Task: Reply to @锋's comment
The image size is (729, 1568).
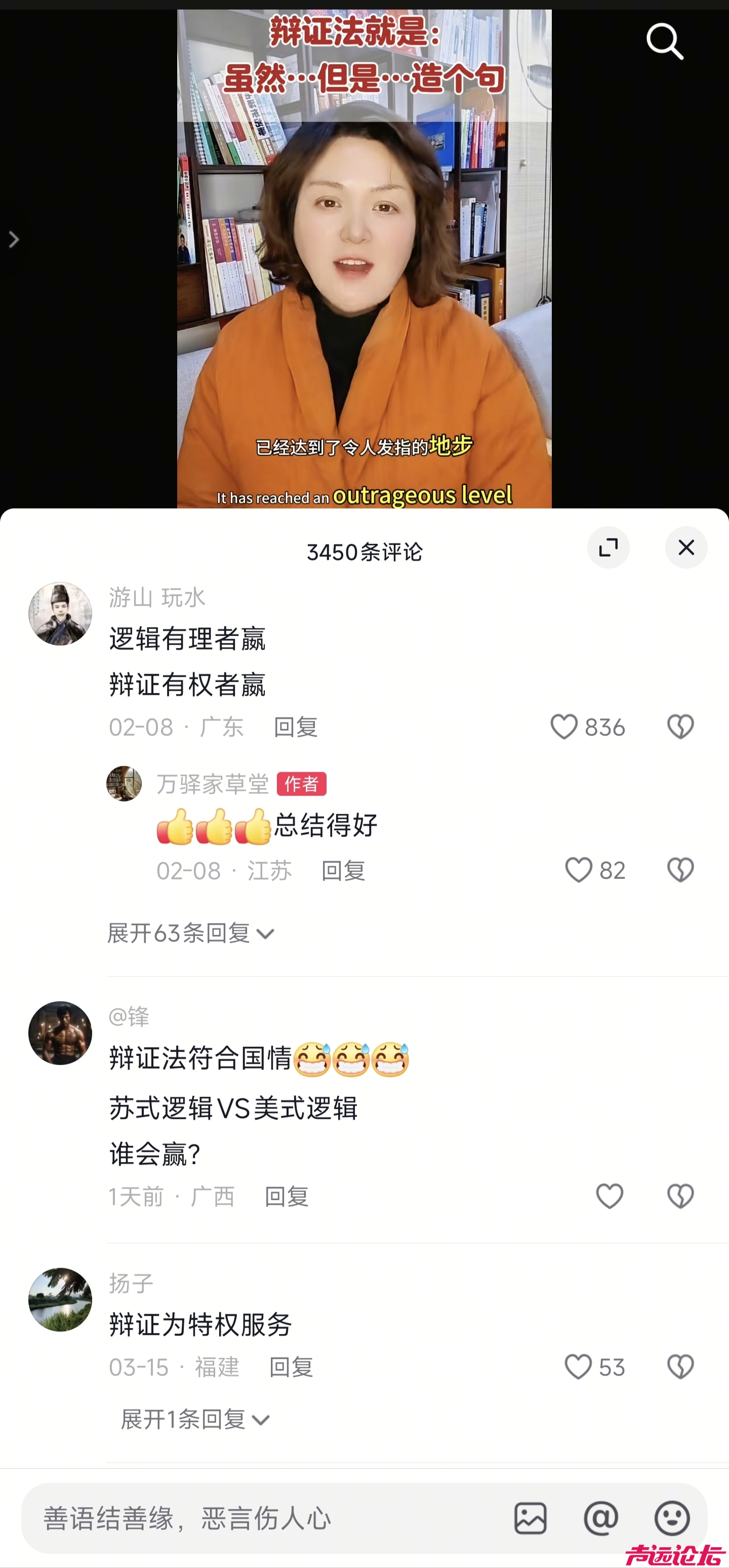Action: coord(286,1197)
